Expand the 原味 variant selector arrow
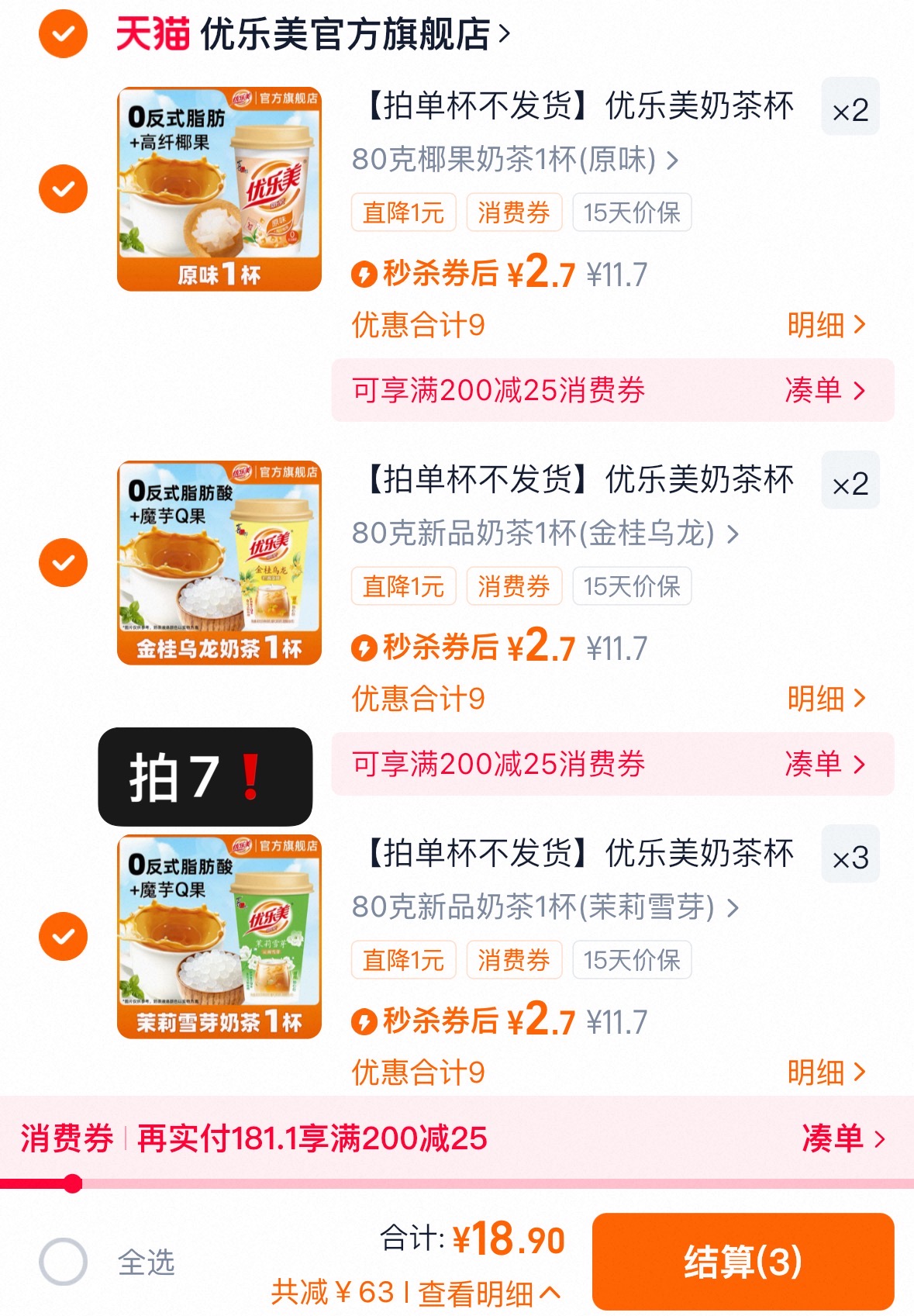The width and height of the screenshot is (914, 1316). point(673,161)
